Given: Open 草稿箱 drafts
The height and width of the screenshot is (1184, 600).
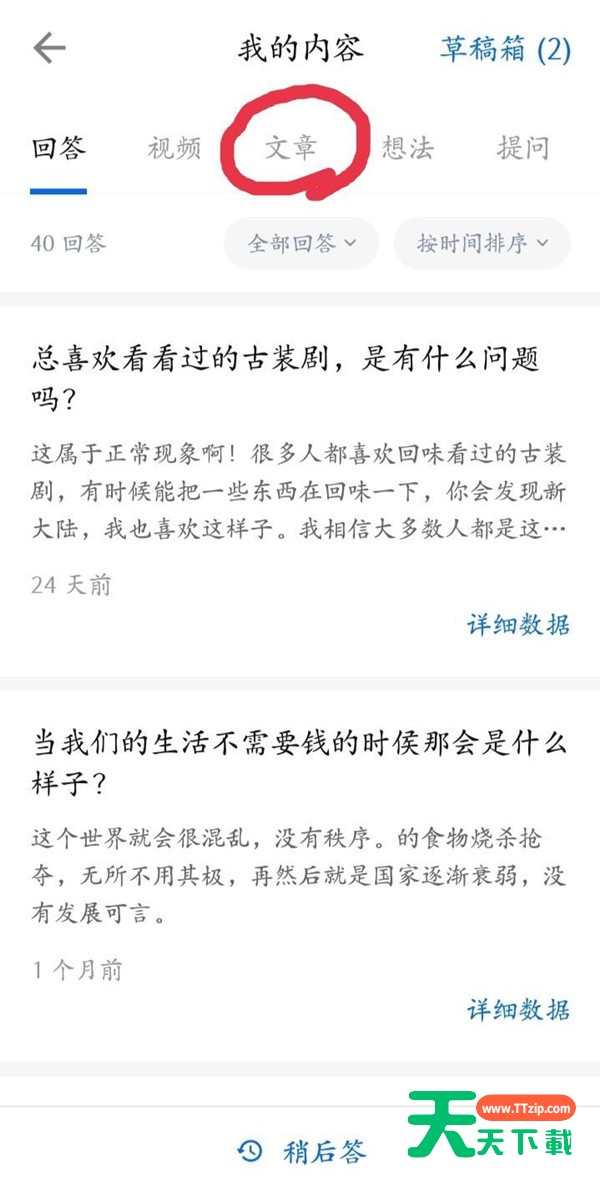Looking at the screenshot, I should tap(505, 49).
